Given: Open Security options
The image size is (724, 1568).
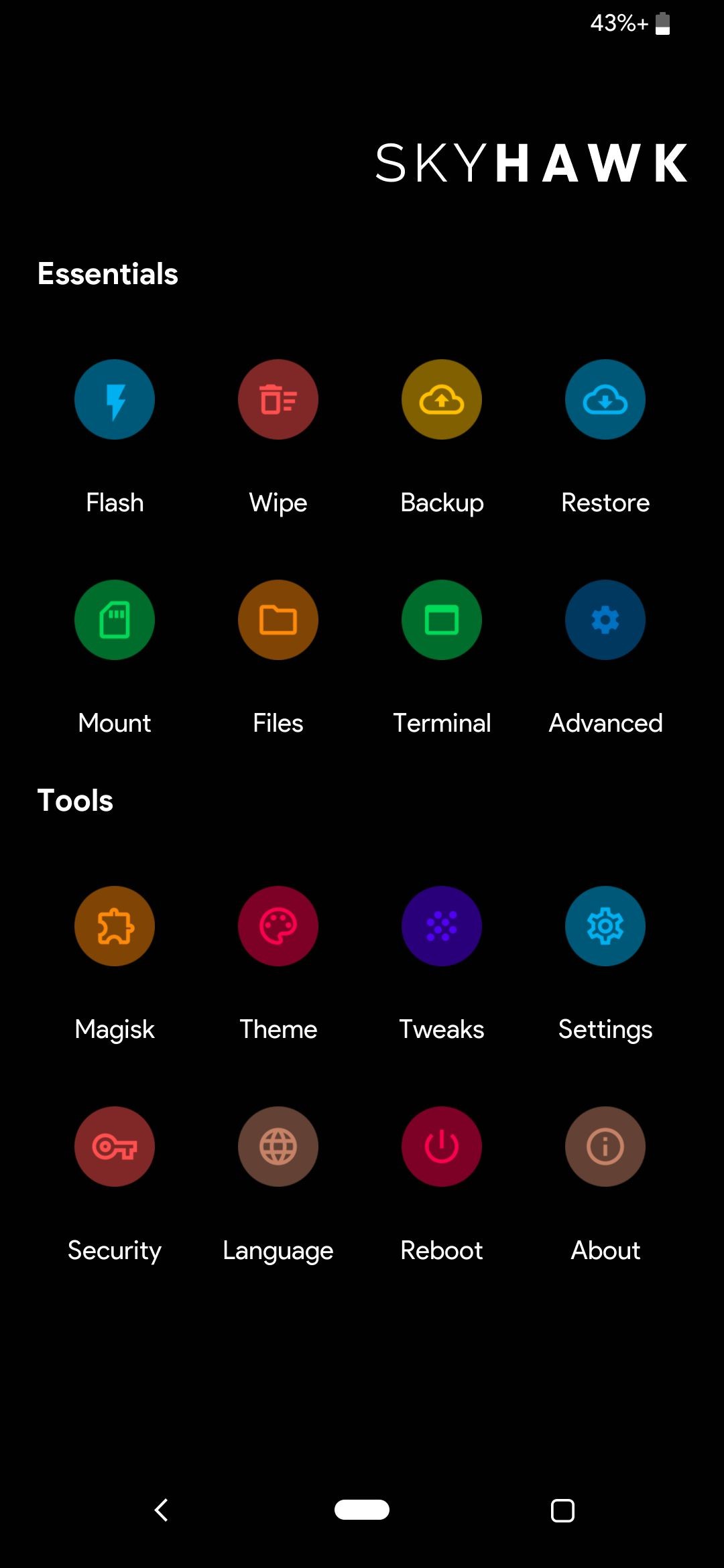Looking at the screenshot, I should pyautogui.click(x=115, y=1147).
